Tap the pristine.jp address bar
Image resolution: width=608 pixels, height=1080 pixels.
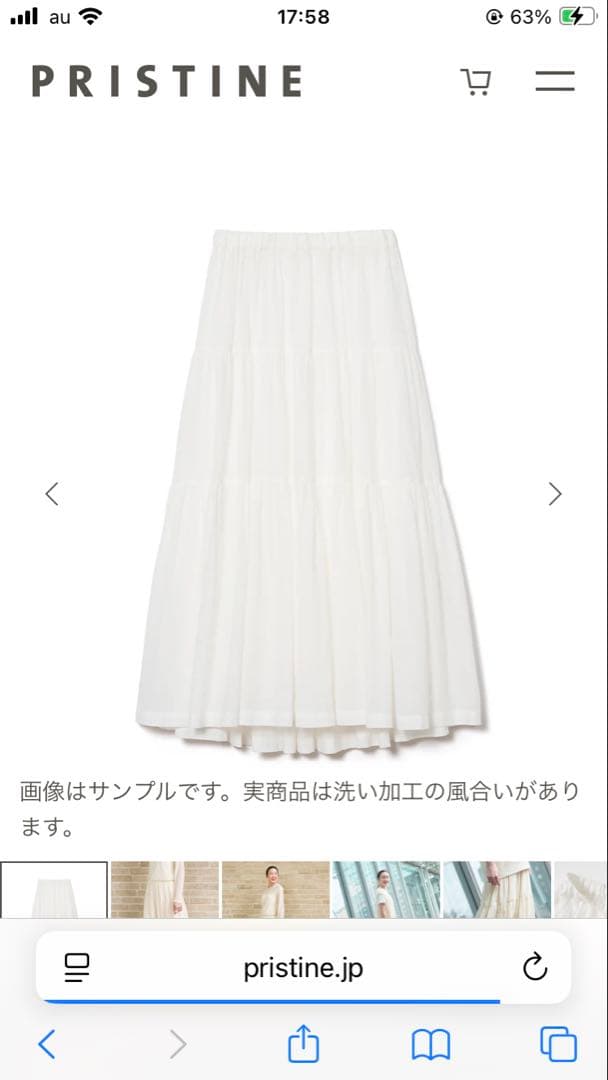tap(303, 967)
